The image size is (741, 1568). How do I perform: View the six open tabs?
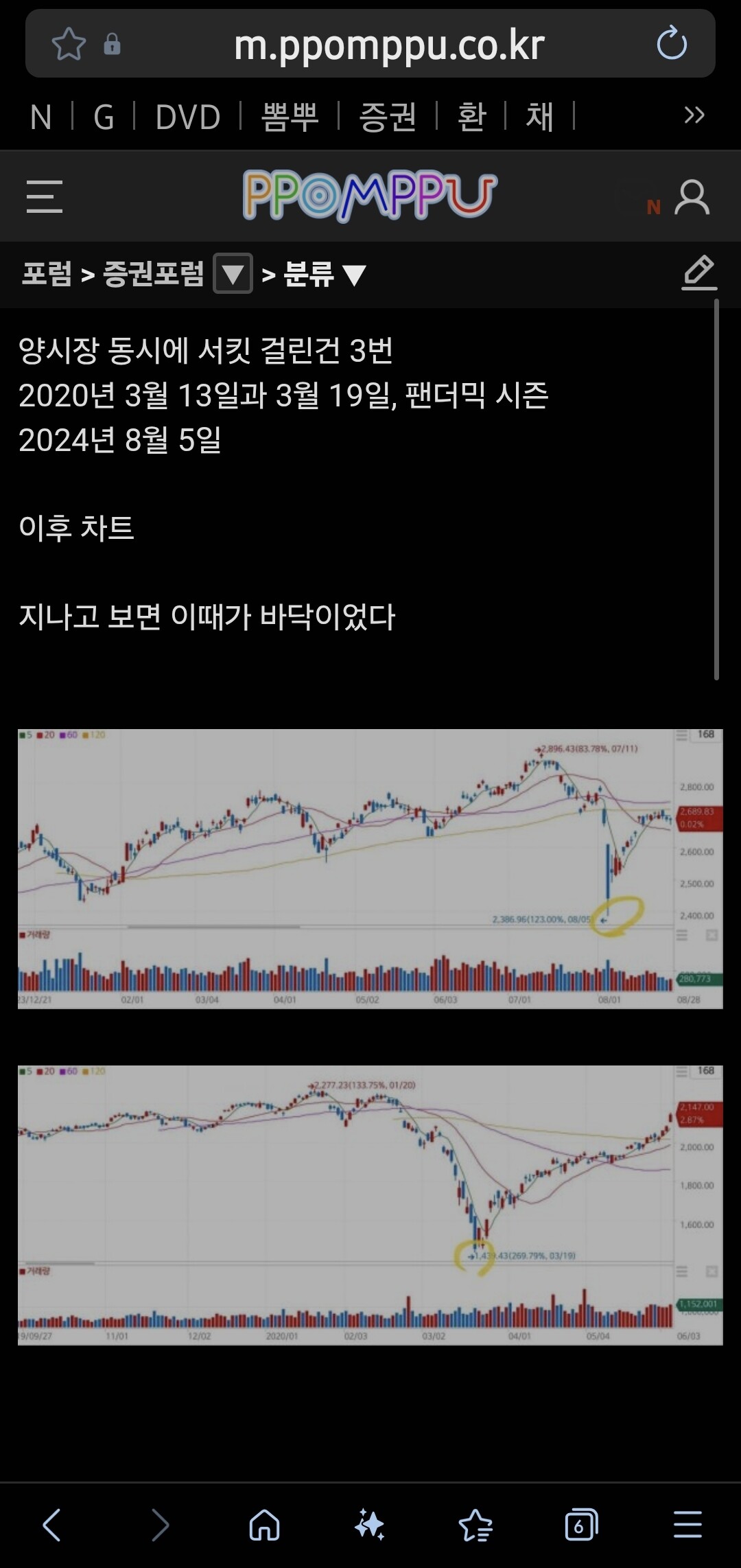tap(581, 1525)
